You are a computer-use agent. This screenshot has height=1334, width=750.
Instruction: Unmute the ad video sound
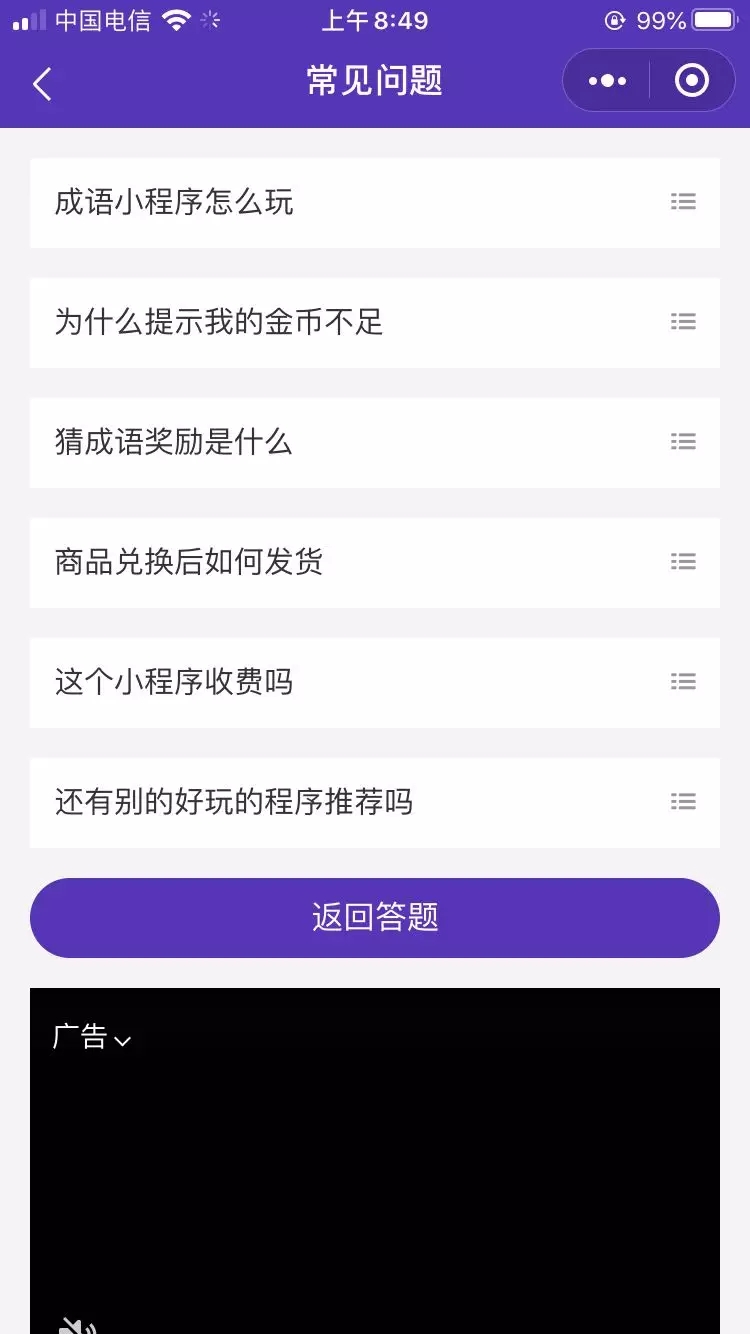point(76,1325)
